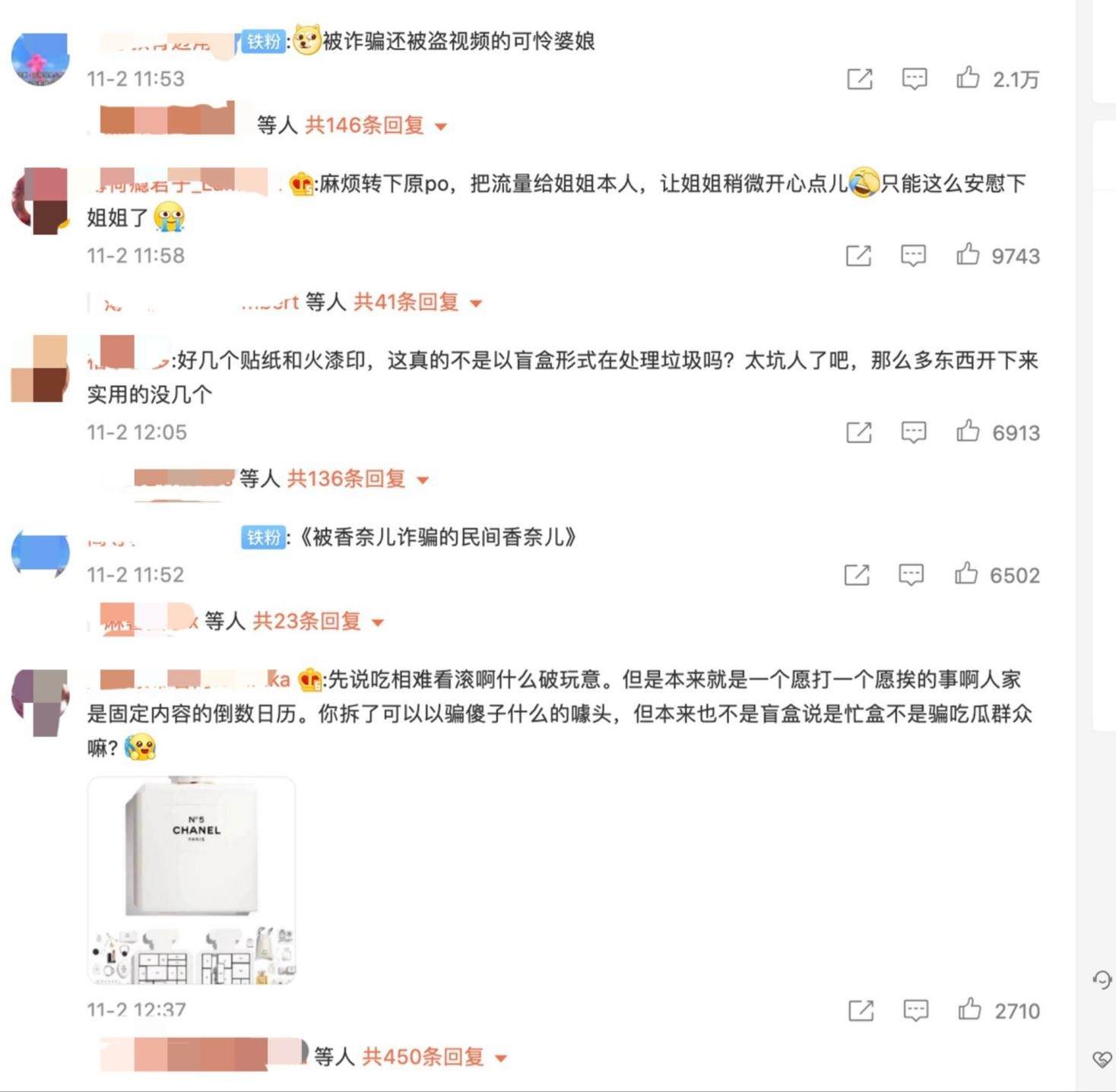Reply to the 被香奈儿诈骗的民间香奈儿 comment
Image resolution: width=1116 pixels, height=1092 pixels.
click(x=911, y=574)
